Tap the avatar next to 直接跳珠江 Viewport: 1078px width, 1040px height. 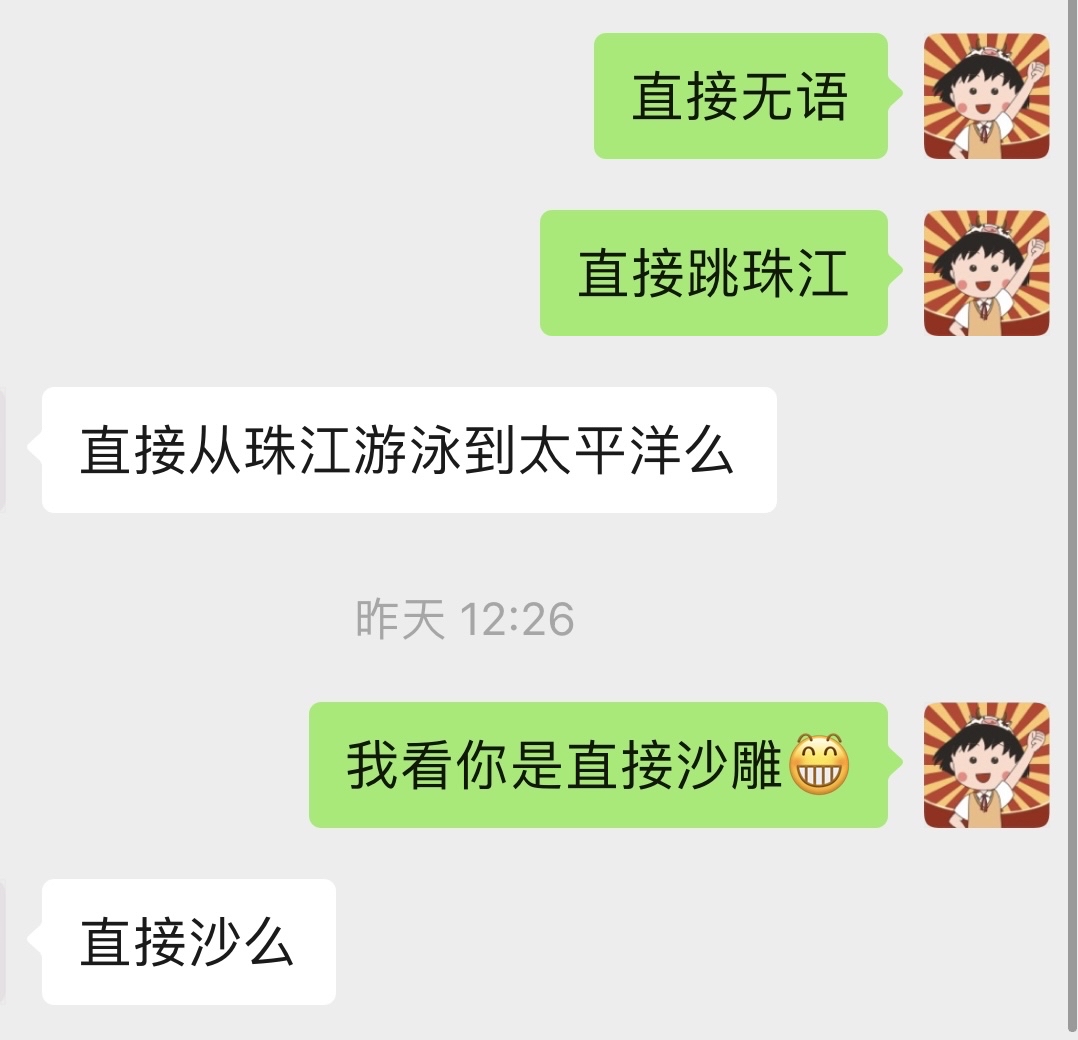coord(986,272)
